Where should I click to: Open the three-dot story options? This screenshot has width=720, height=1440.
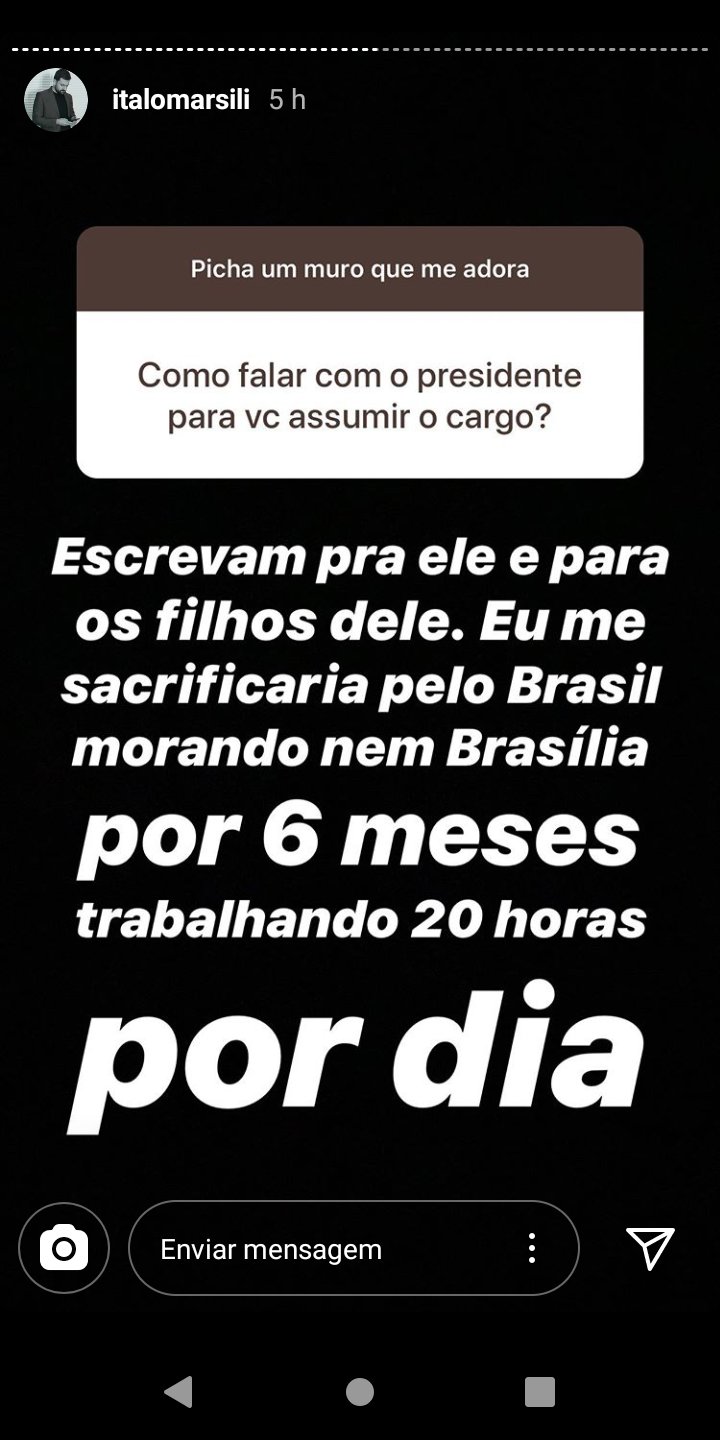pos(532,1248)
